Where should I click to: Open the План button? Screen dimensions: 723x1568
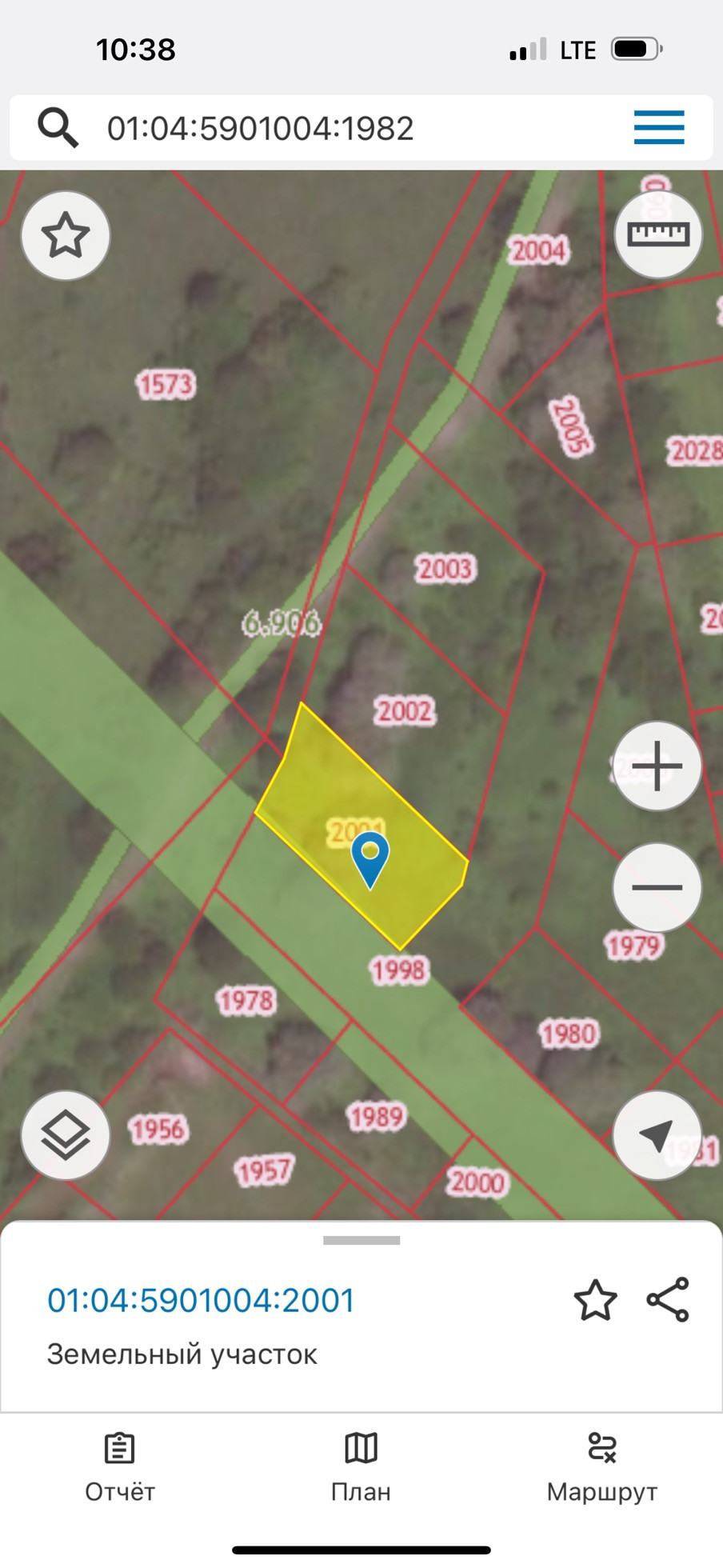(x=361, y=1468)
